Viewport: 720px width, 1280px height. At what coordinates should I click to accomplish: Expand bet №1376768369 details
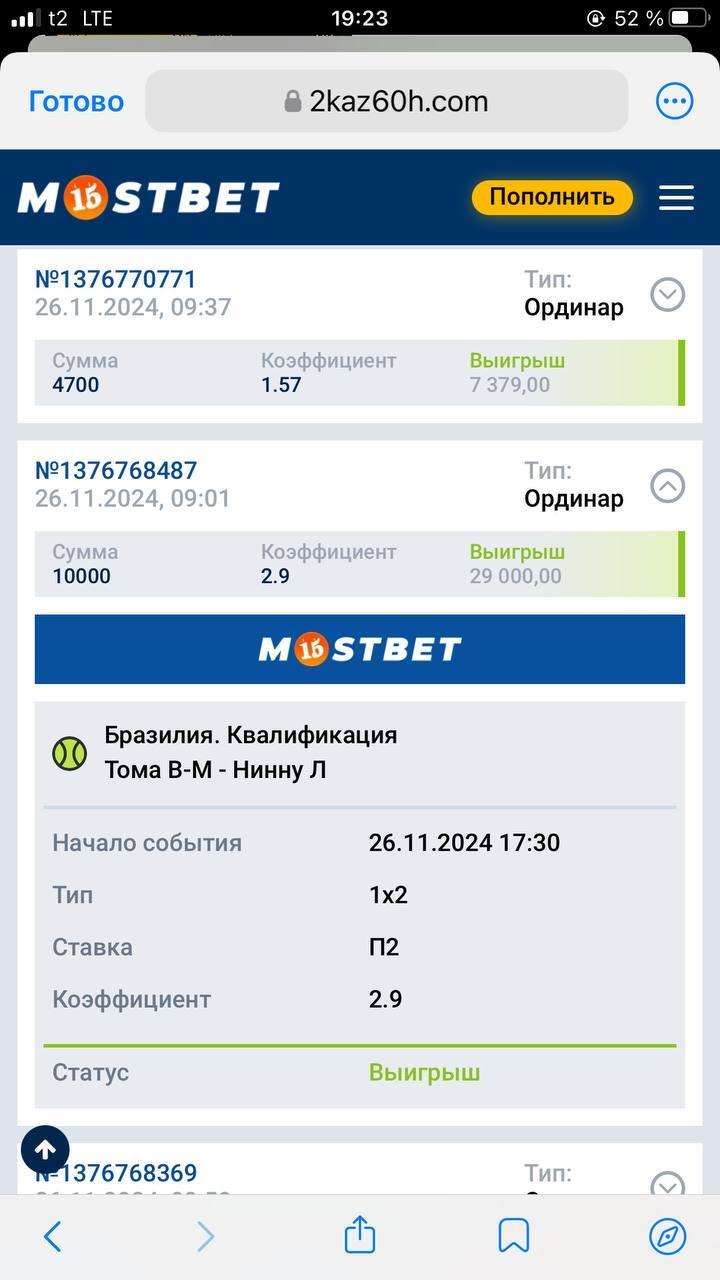[667, 1186]
